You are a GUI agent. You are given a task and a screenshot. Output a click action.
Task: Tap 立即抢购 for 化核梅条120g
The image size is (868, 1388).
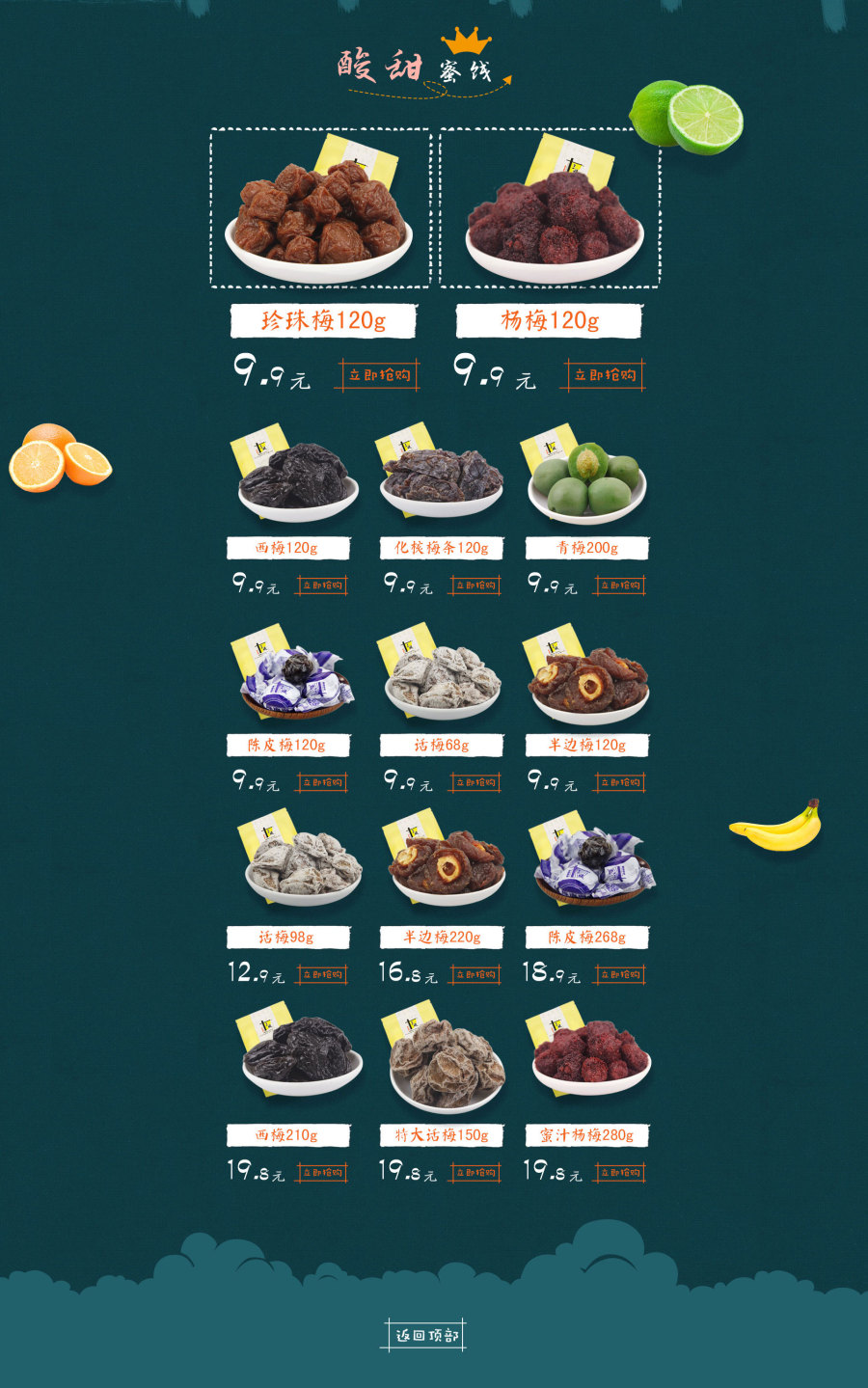coord(475,585)
